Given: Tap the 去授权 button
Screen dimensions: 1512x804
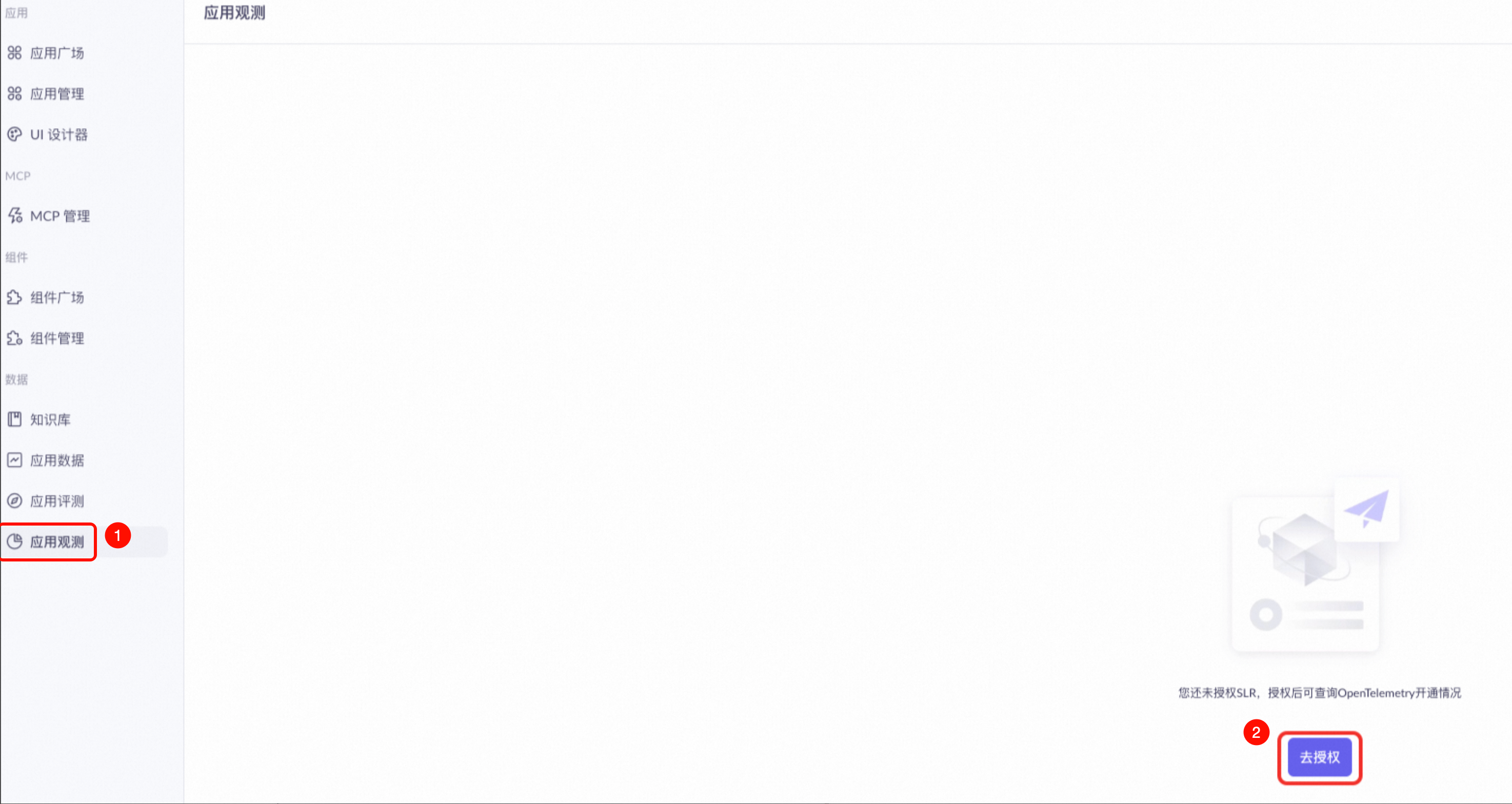Looking at the screenshot, I should tap(1319, 757).
